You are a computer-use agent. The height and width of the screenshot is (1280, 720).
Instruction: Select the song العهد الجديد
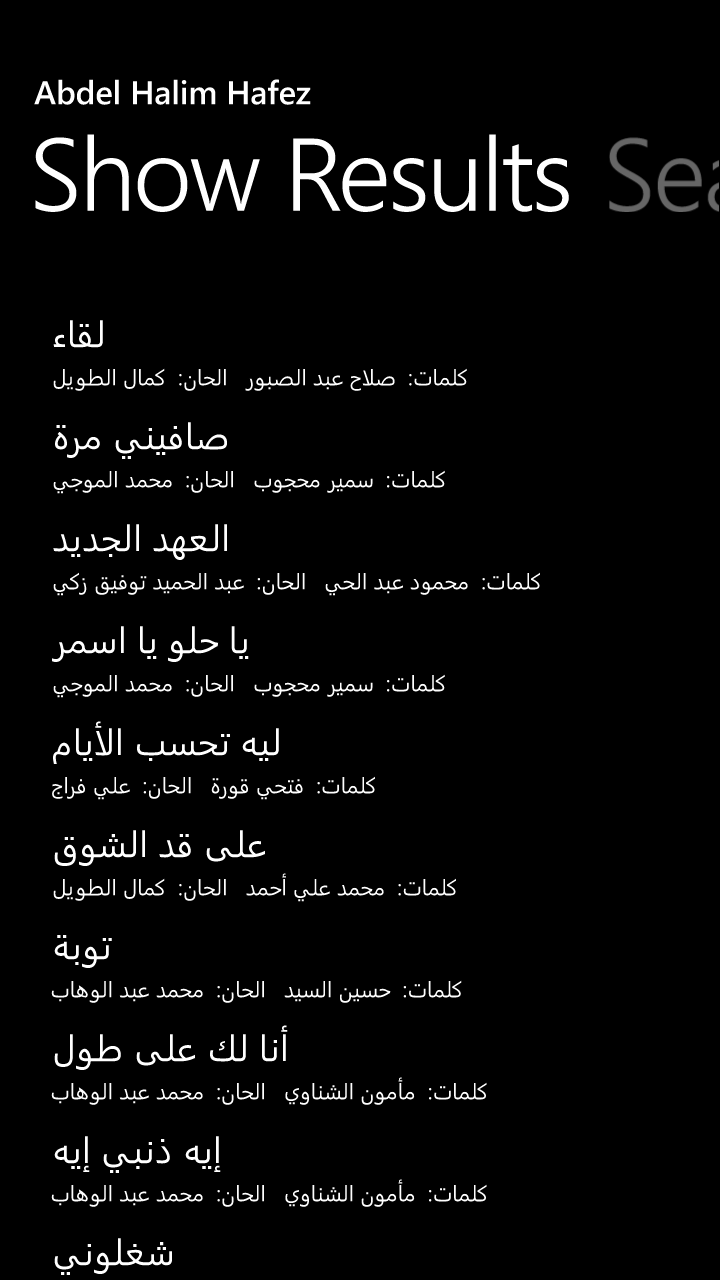141,540
